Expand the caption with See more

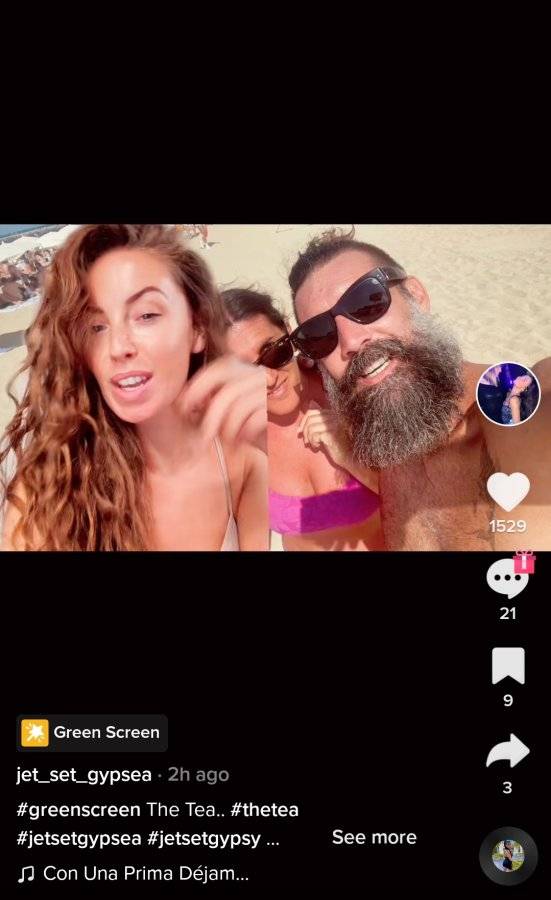point(374,837)
